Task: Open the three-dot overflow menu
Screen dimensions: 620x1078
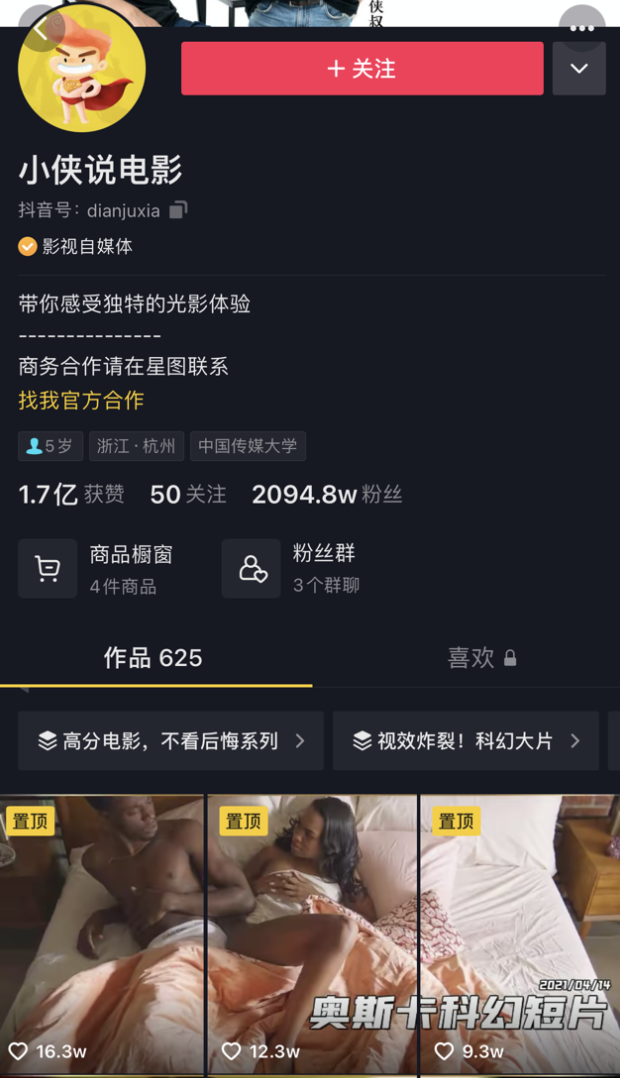Action: 582,28
